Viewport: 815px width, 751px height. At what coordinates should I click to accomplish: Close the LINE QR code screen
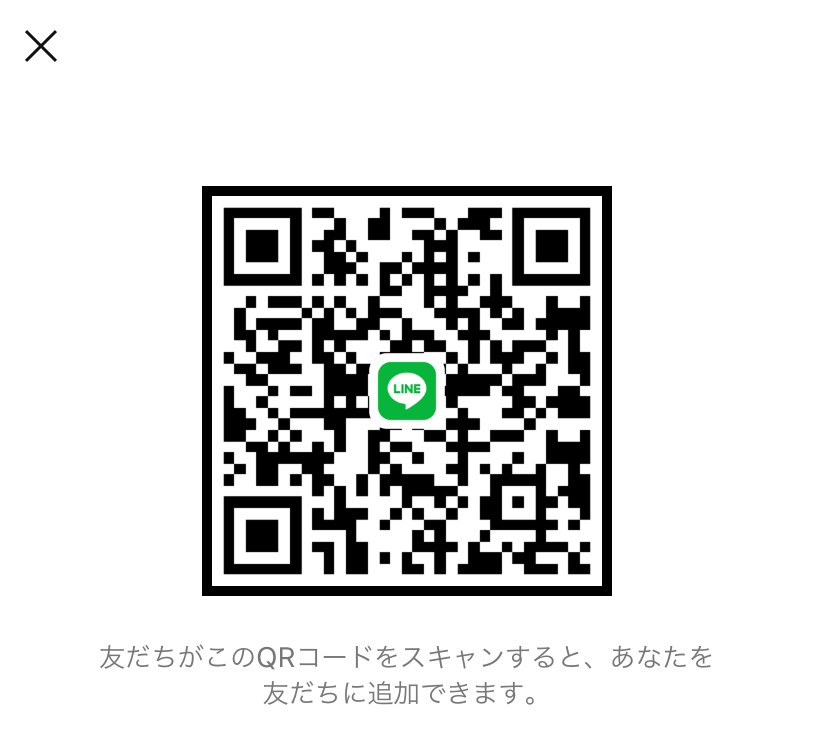coord(41,46)
